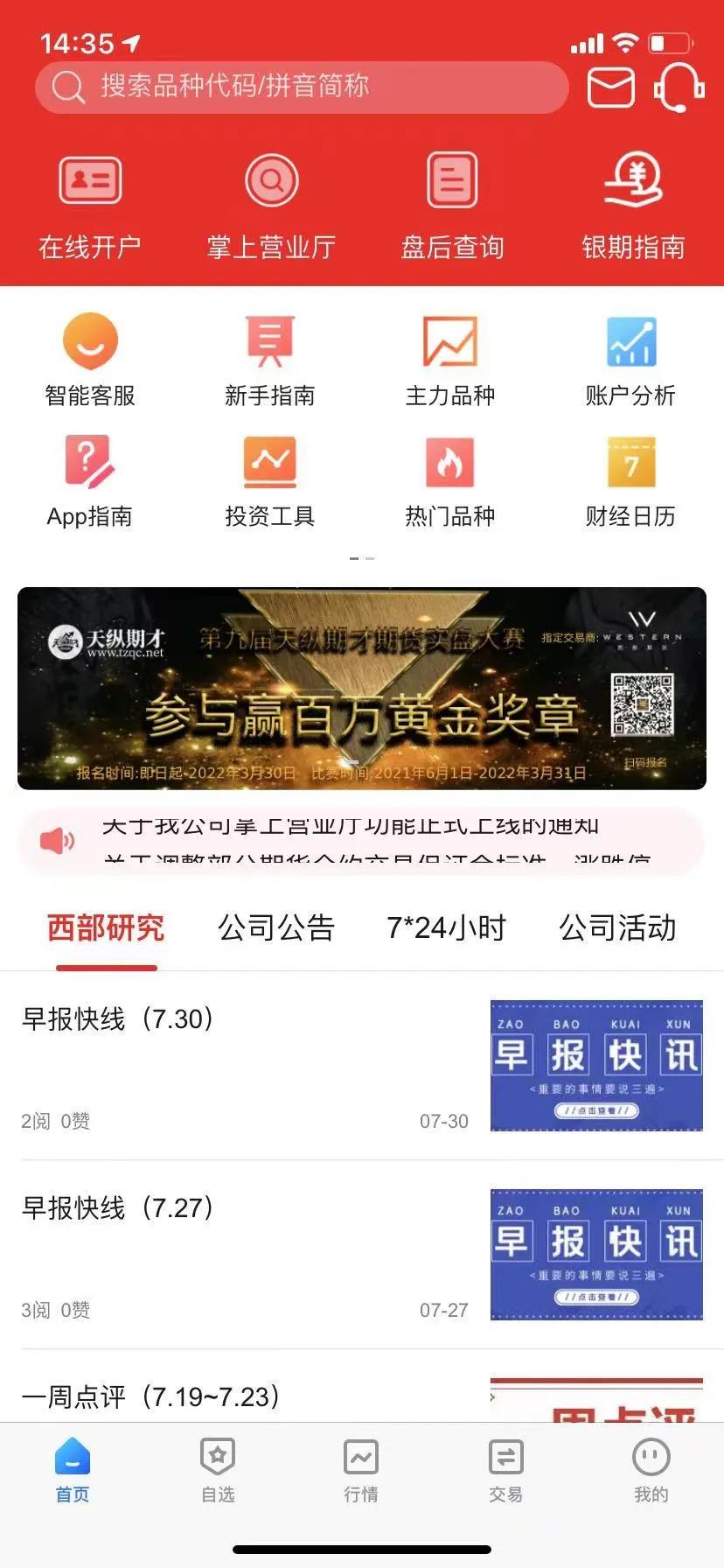Viewport: 724px width, 1568px height.
Task: Launch 智能客服 assistant
Action: click(x=90, y=360)
